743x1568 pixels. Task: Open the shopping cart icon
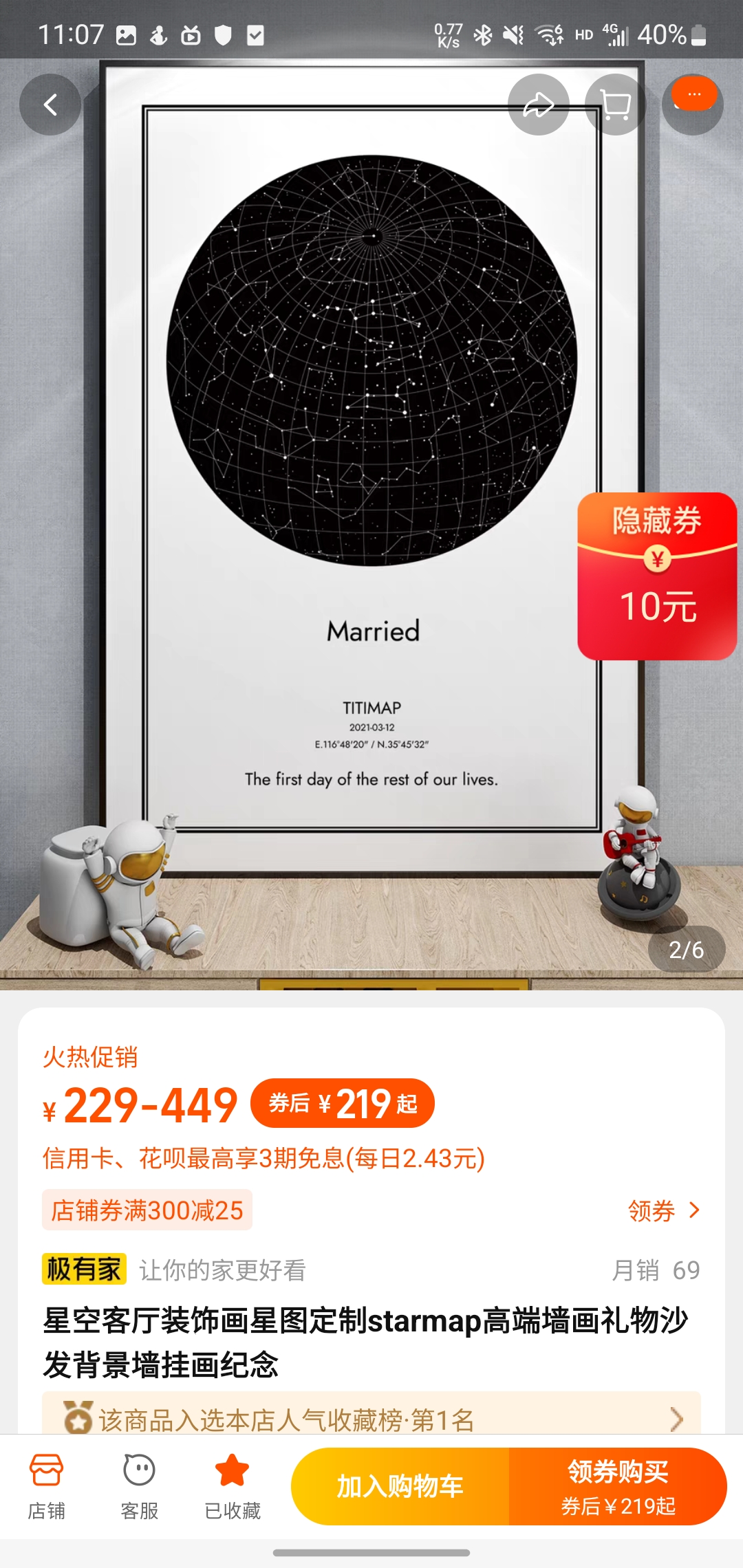[x=615, y=105]
